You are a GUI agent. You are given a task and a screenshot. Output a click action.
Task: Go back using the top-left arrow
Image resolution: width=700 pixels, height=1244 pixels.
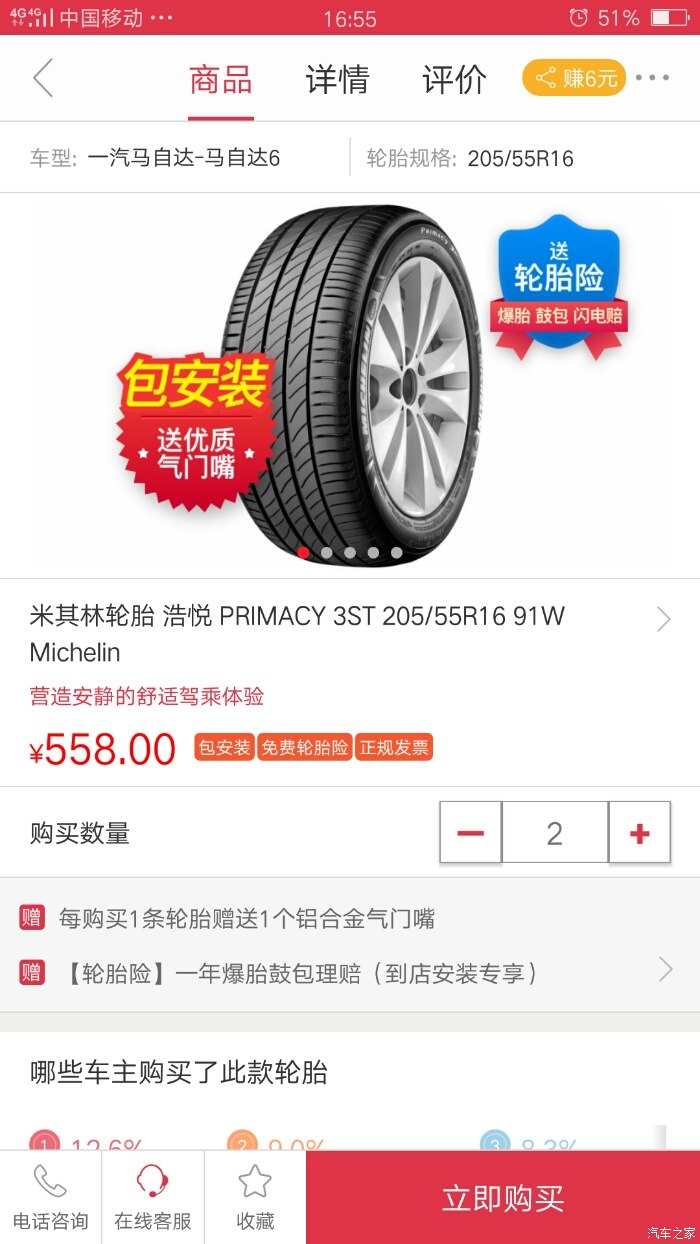pyautogui.click(x=43, y=78)
